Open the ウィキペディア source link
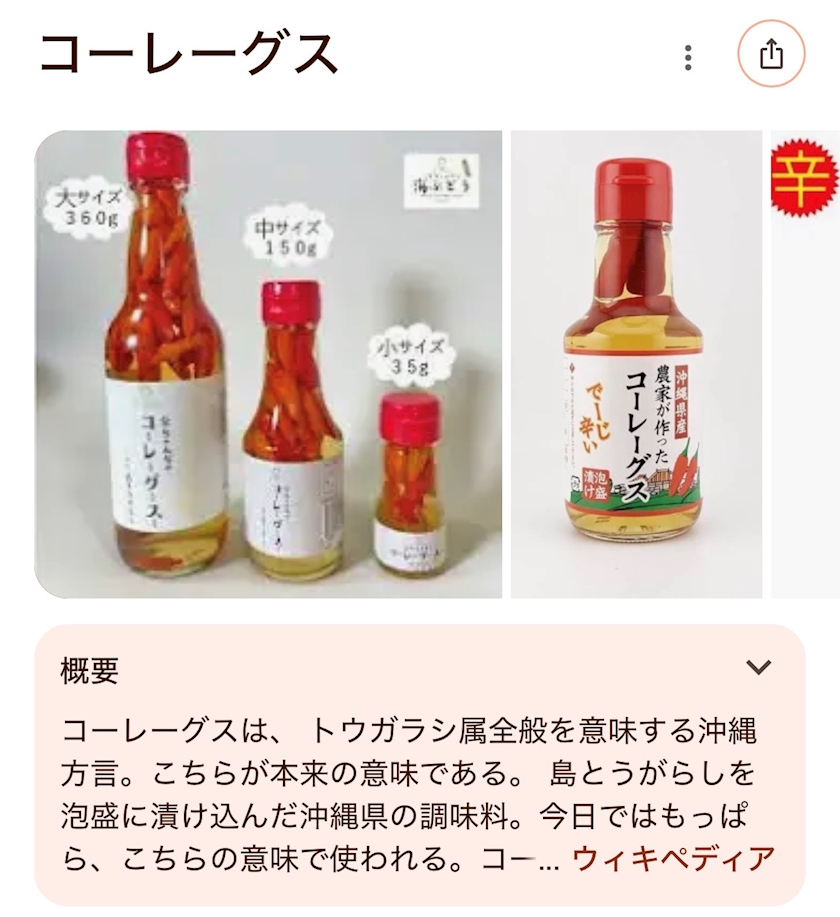Viewport: 840px width, 917px height. point(673,859)
